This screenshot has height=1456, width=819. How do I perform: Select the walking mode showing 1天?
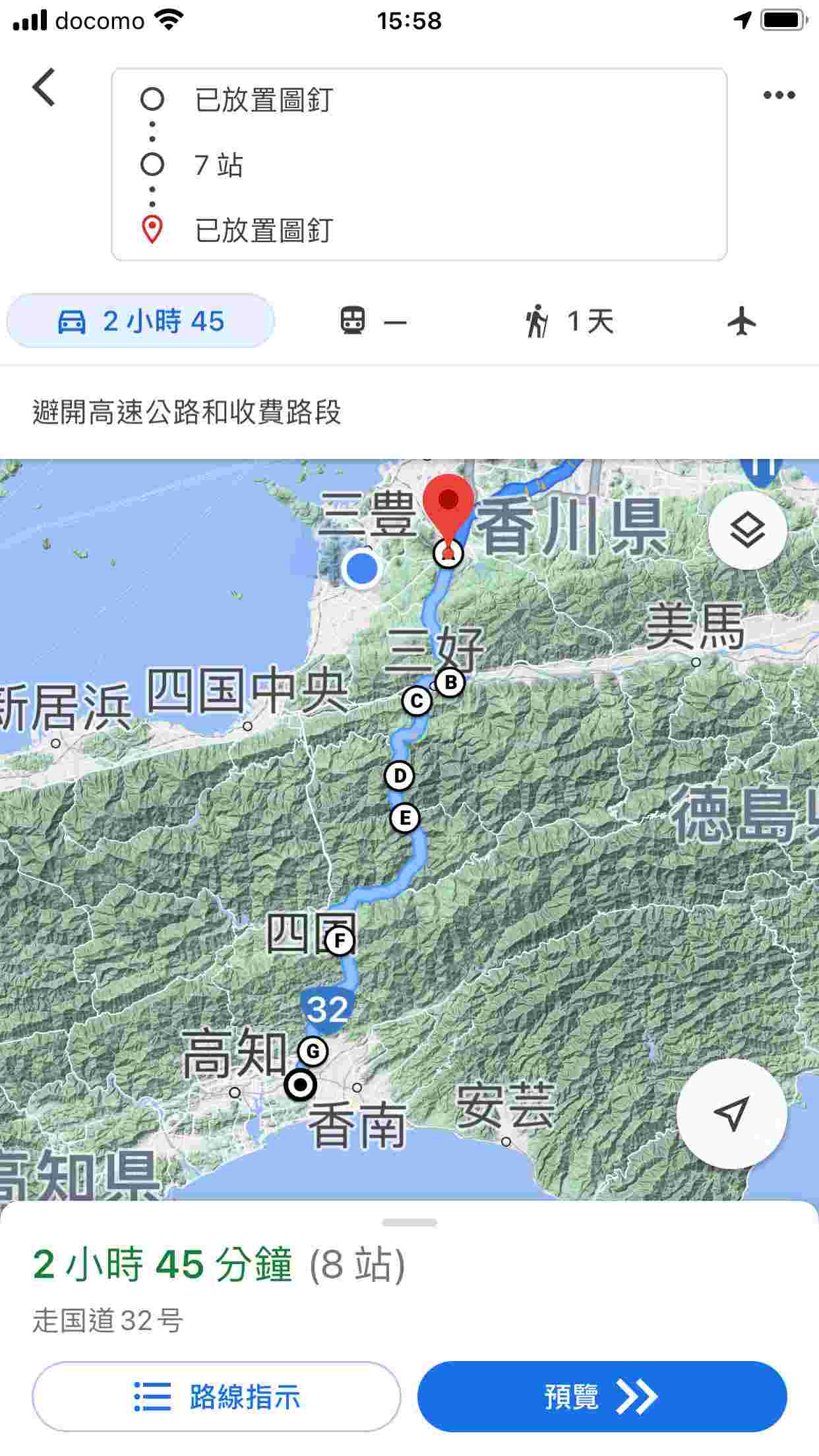pos(568,322)
